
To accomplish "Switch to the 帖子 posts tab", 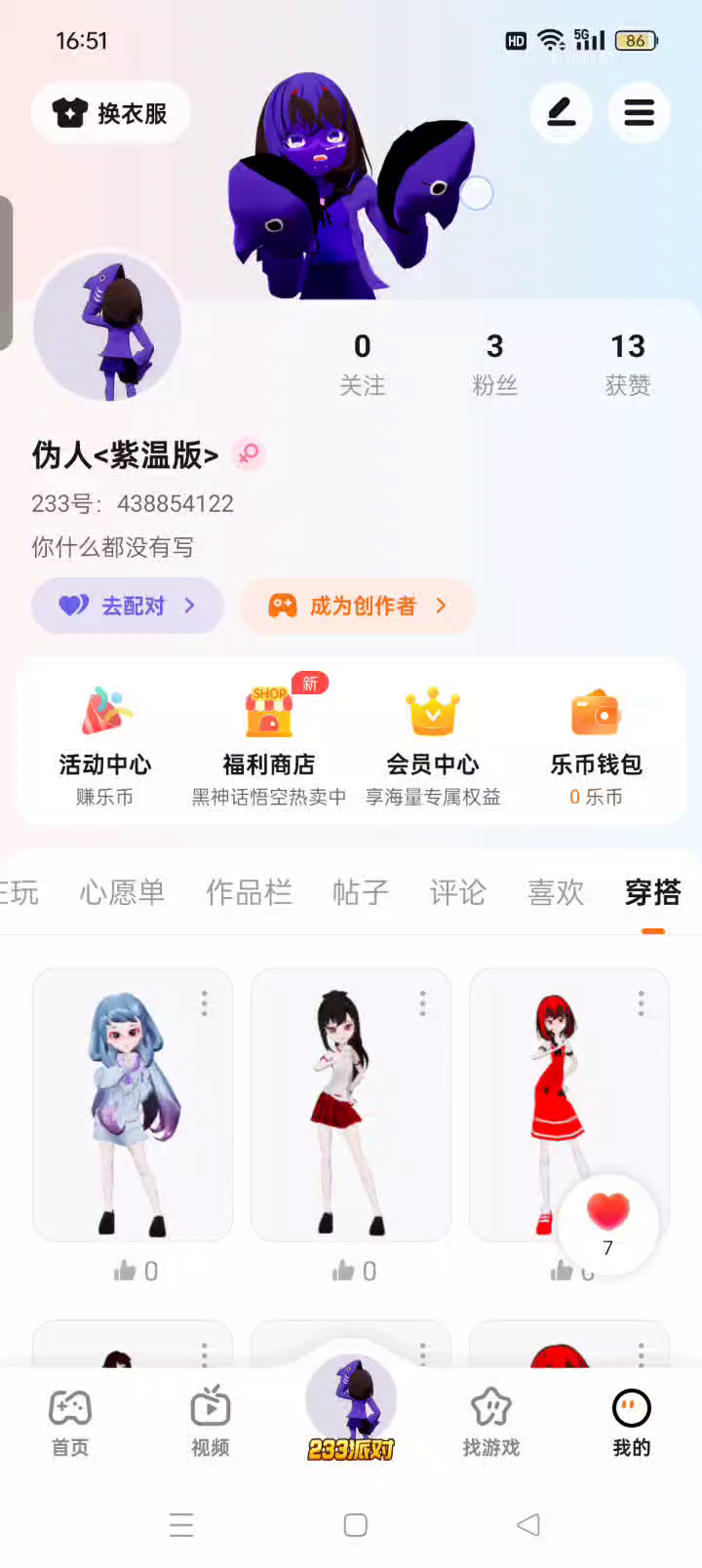I will pyautogui.click(x=360, y=892).
